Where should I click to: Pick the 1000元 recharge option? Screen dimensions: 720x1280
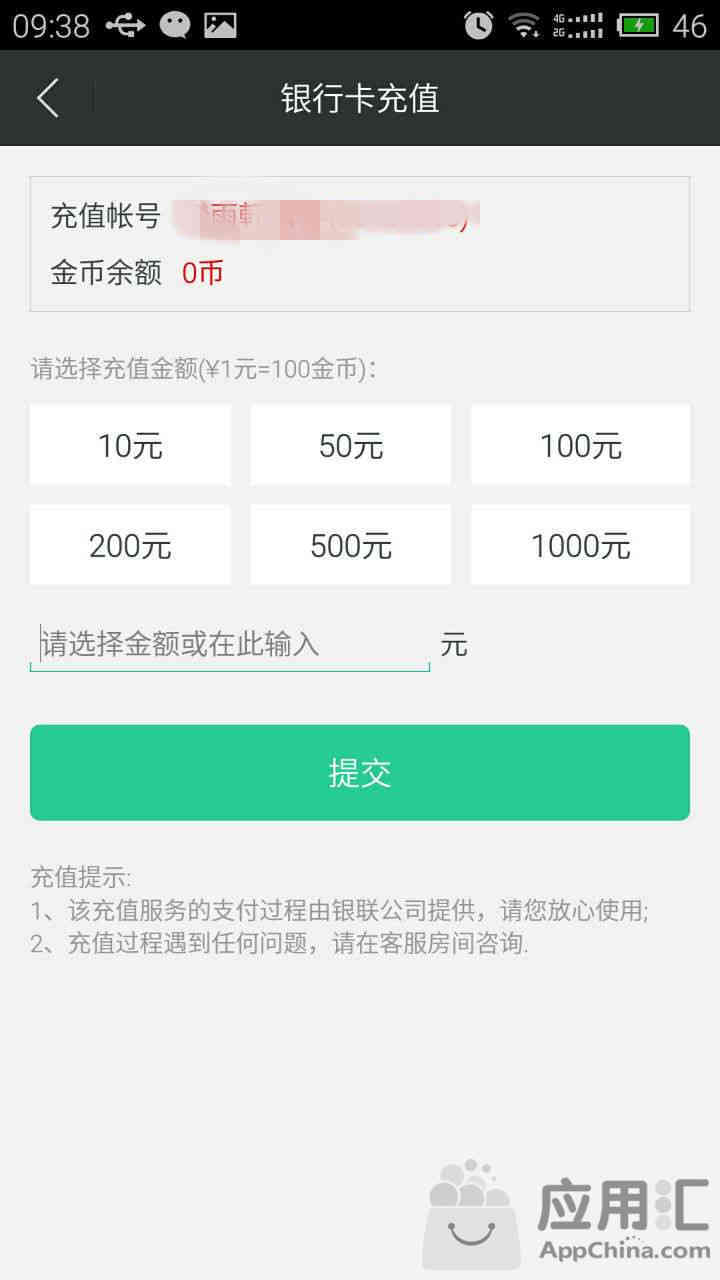[x=580, y=545]
